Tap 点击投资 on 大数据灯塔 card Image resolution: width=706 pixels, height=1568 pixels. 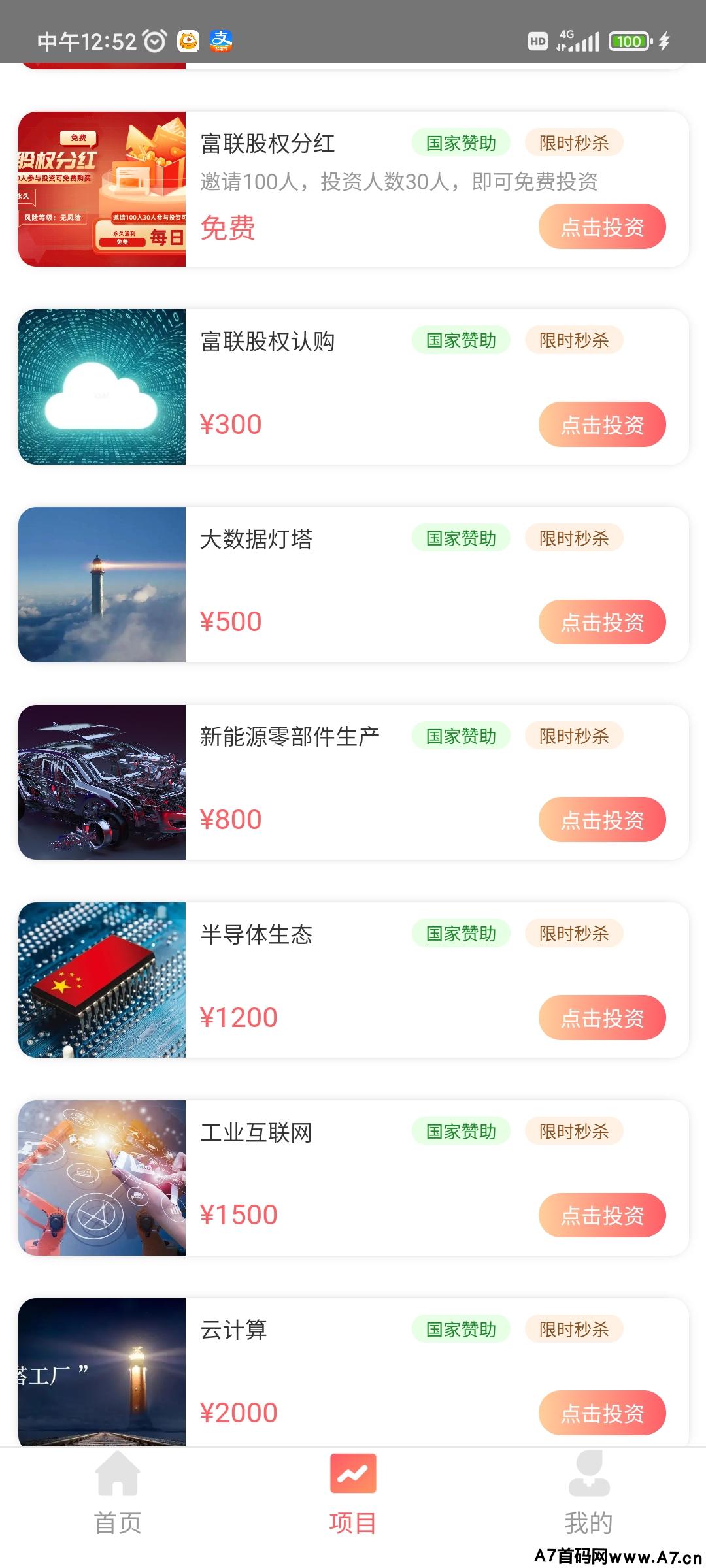click(x=602, y=622)
